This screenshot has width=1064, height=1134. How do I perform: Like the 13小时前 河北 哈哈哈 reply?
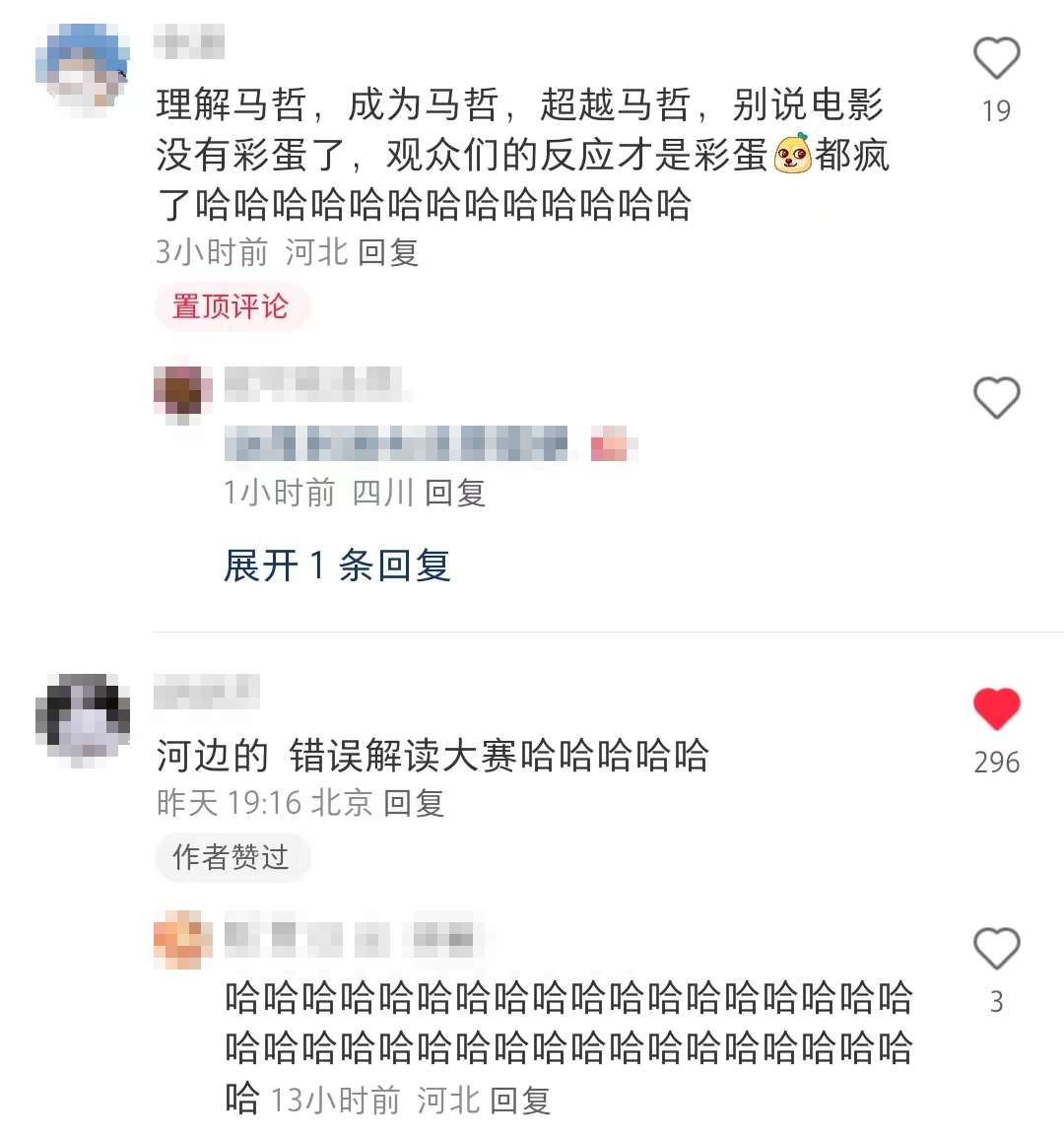coord(996,948)
